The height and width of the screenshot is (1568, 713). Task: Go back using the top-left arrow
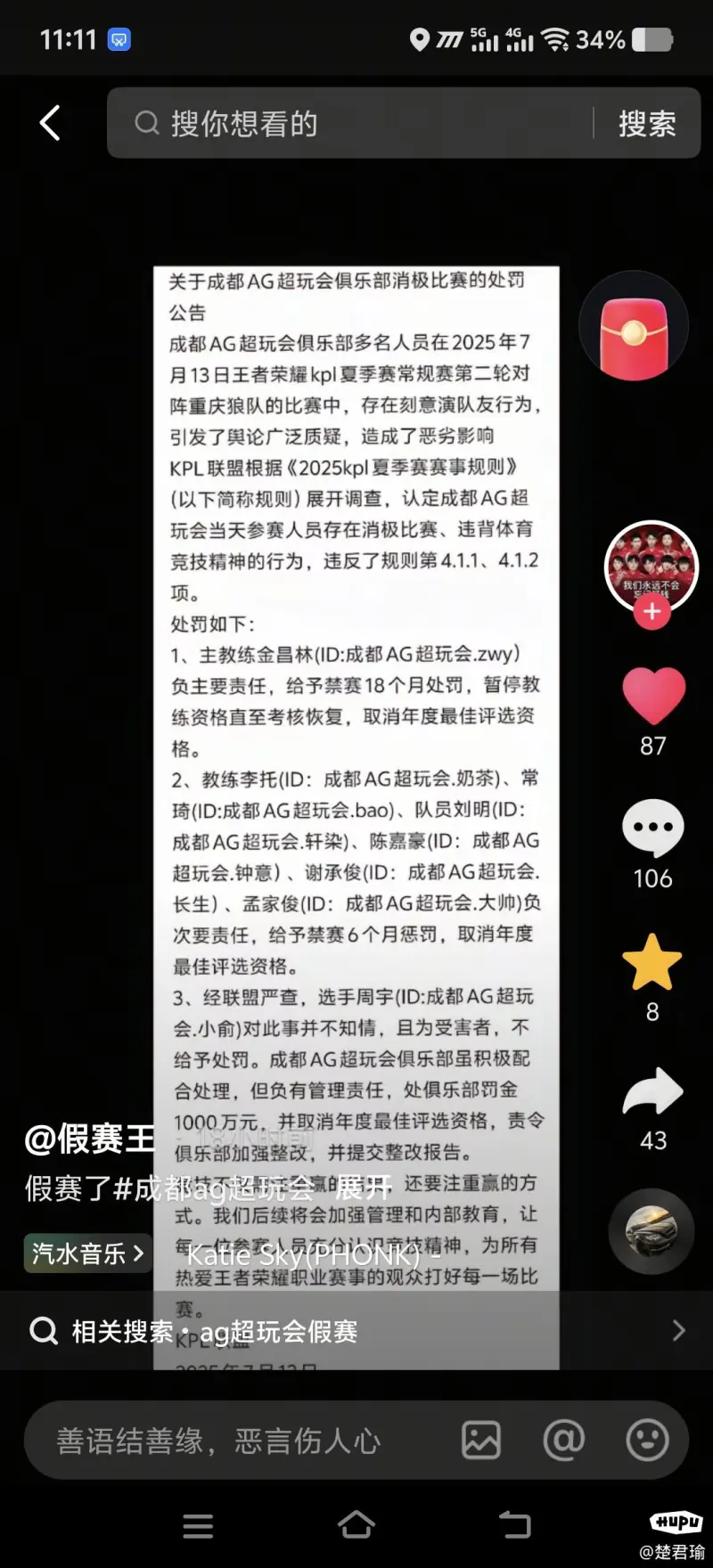coord(51,123)
